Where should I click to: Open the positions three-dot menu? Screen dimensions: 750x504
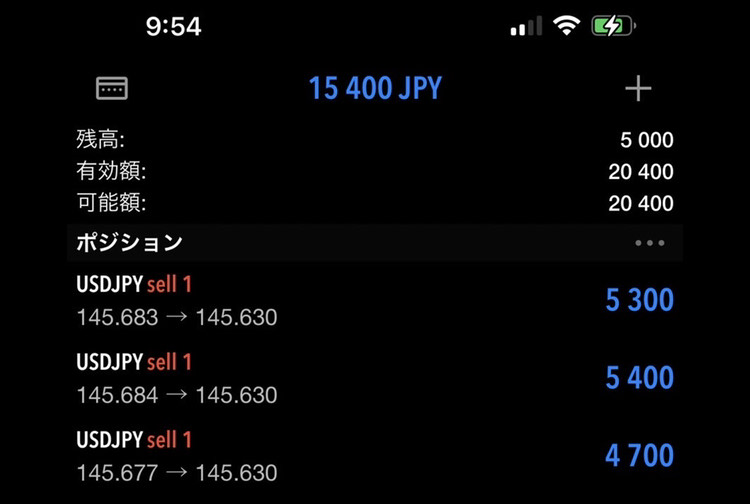click(x=650, y=243)
